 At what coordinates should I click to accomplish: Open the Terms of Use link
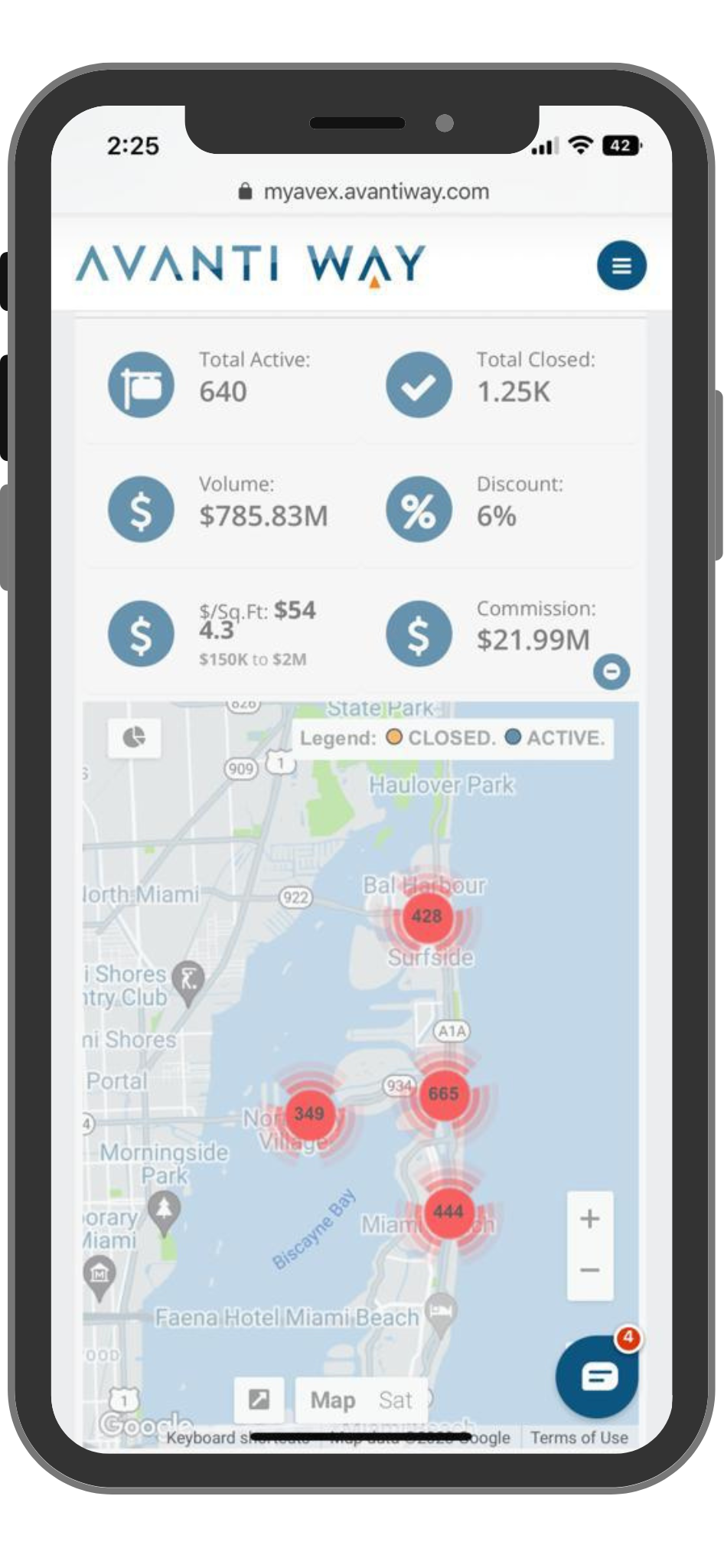pos(579,1437)
